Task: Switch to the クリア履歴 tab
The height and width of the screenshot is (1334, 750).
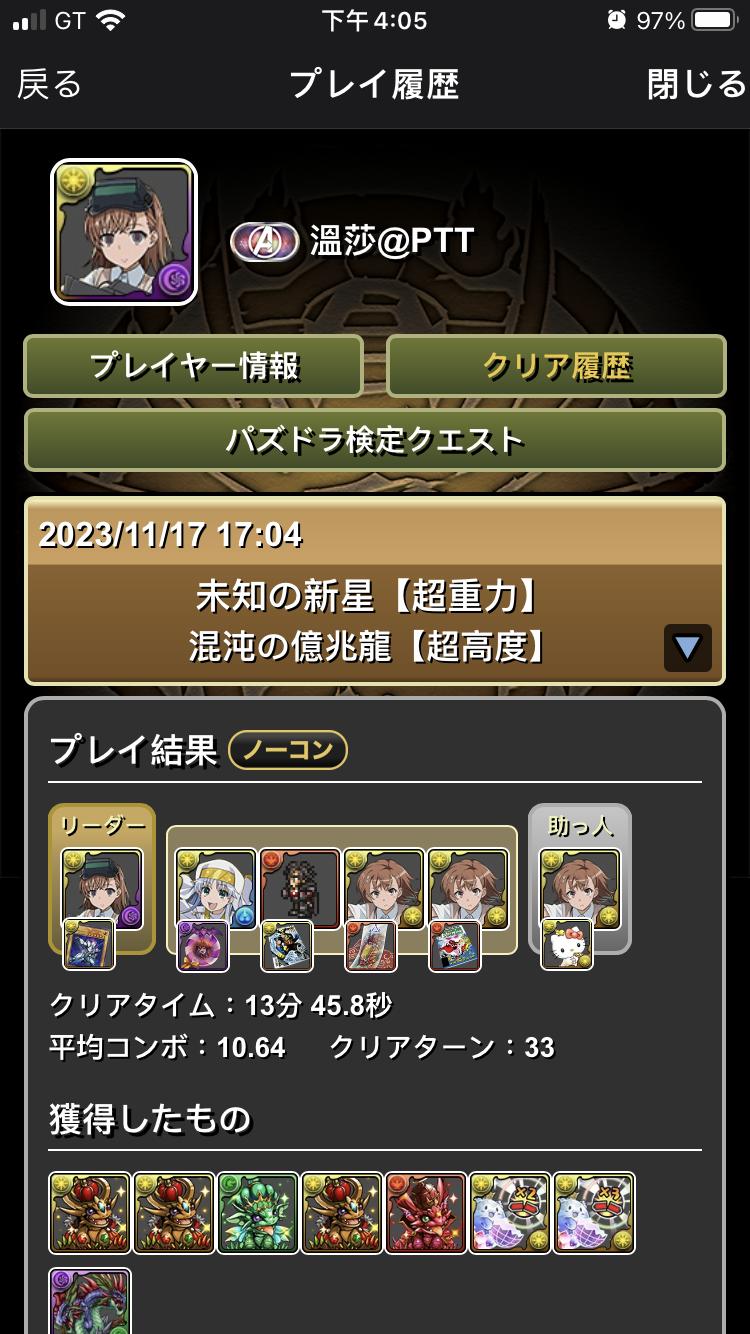Action: (x=556, y=366)
